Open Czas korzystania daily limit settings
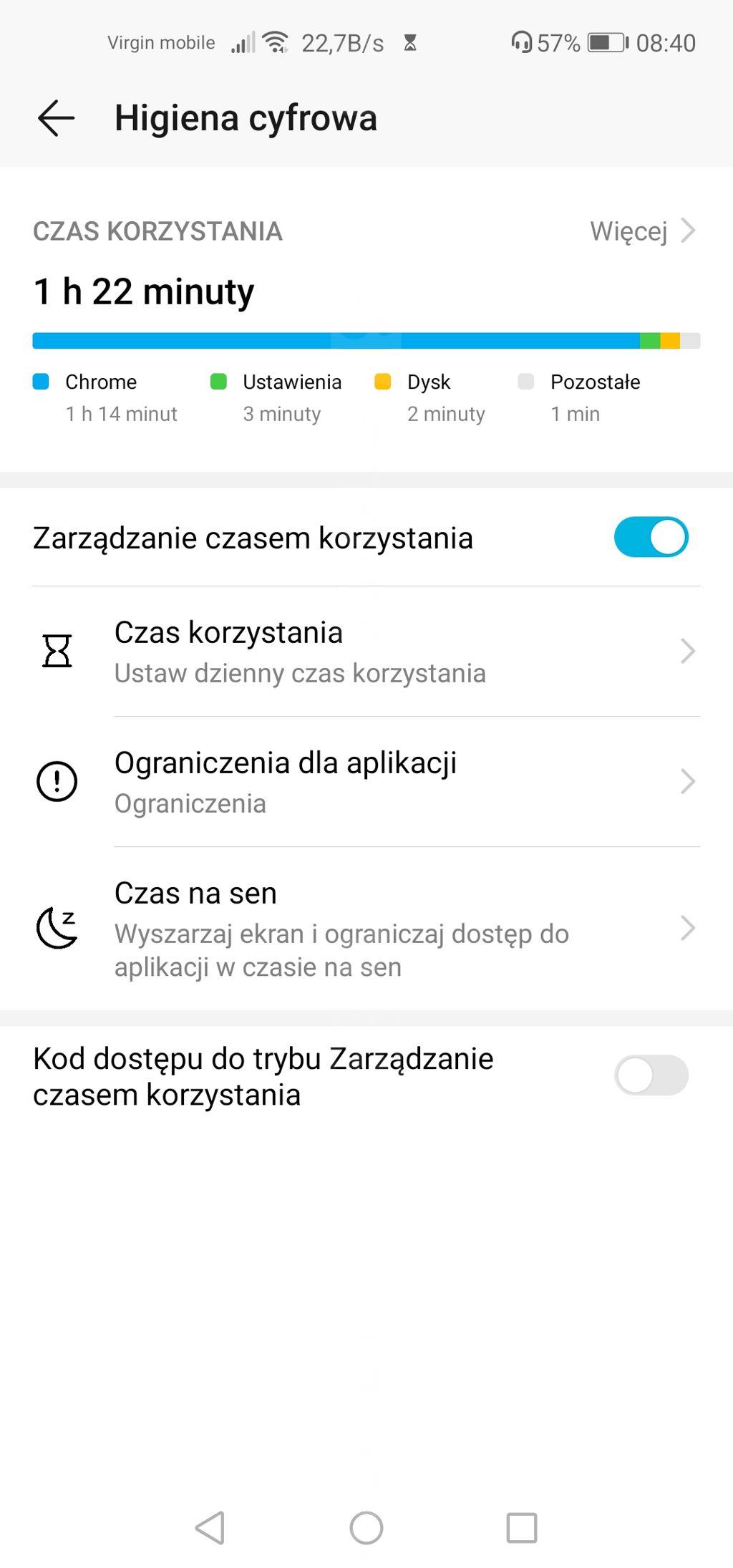Viewport: 733px width, 1568px height. 366,652
